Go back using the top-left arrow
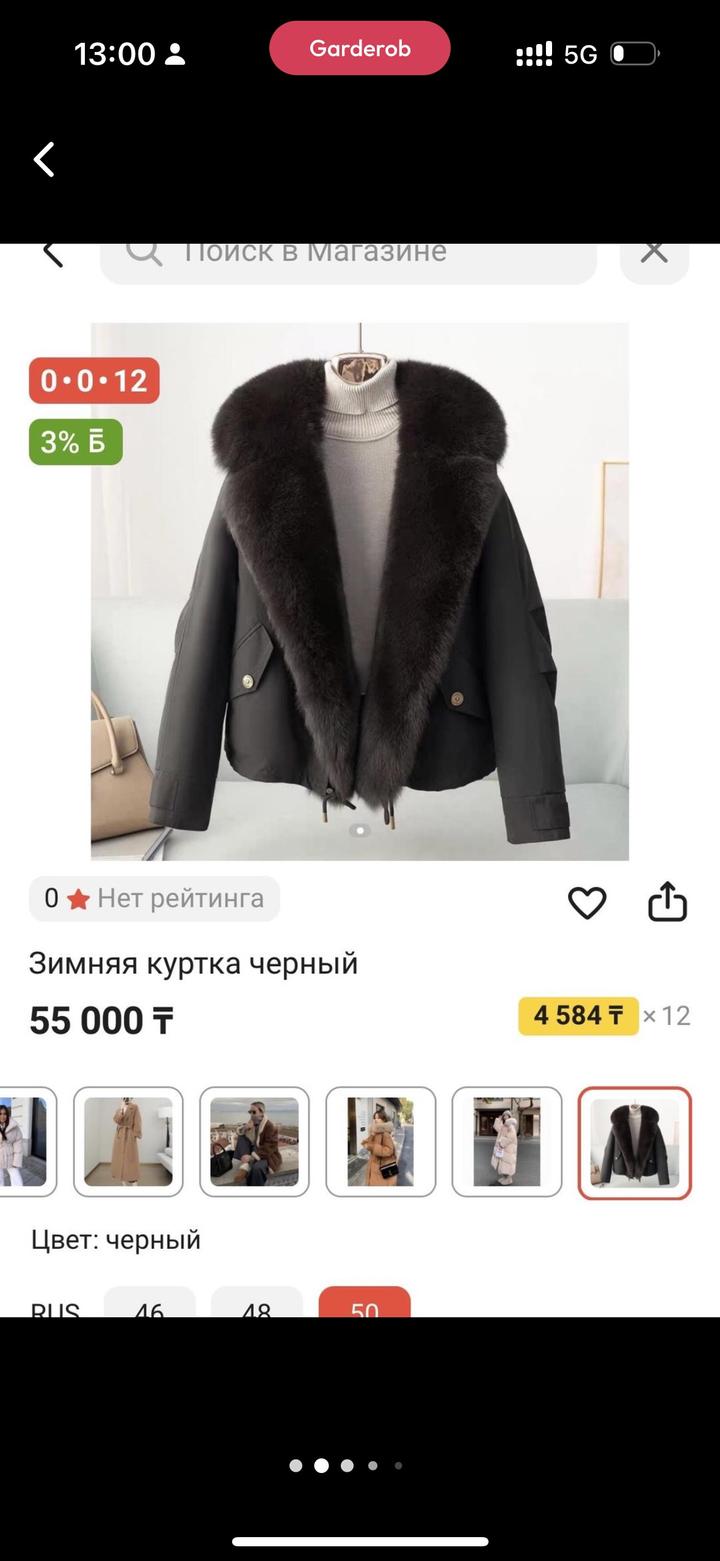720x1561 pixels. [x=44, y=159]
